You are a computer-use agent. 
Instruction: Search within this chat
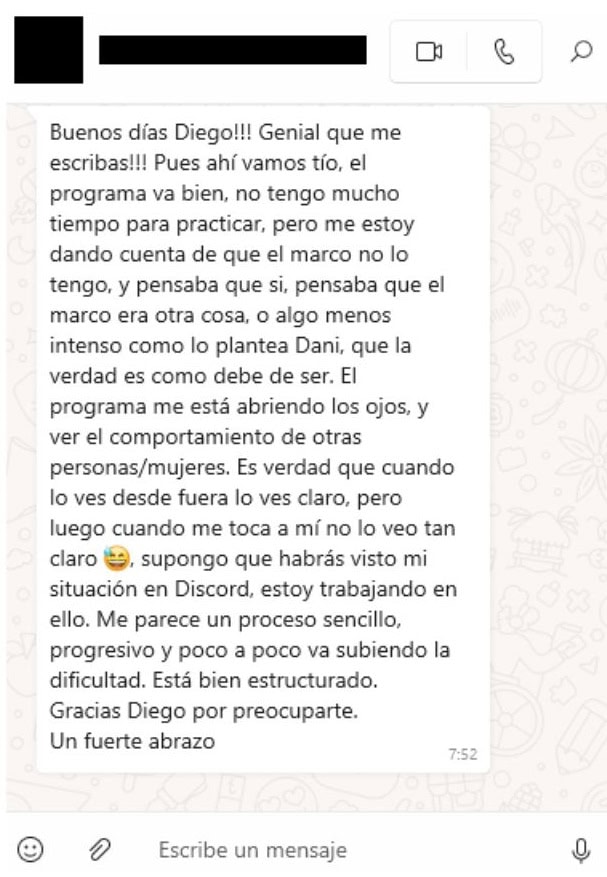click(581, 51)
